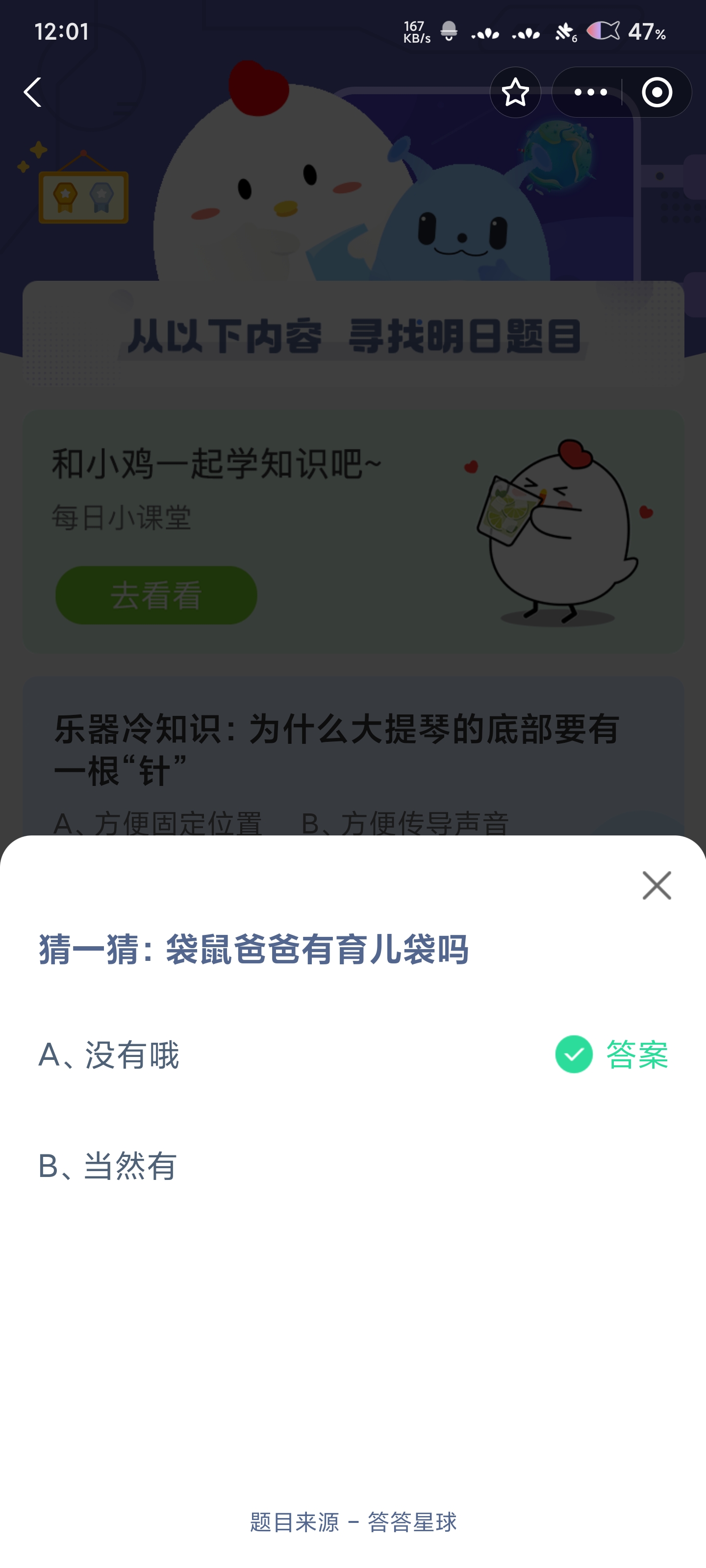Tap the 去看看 button
The image size is (706, 1568).
156,595
